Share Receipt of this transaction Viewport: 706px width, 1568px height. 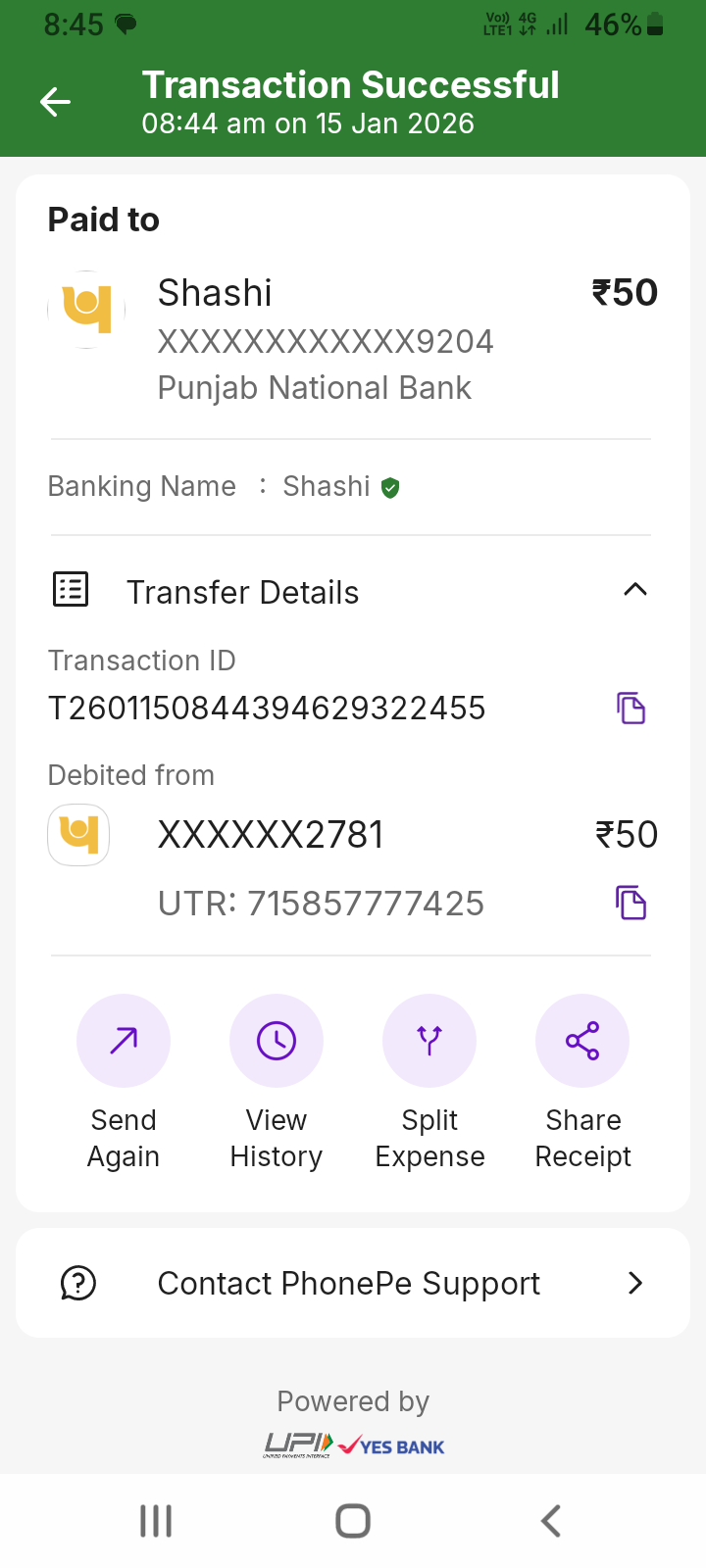click(x=582, y=1041)
